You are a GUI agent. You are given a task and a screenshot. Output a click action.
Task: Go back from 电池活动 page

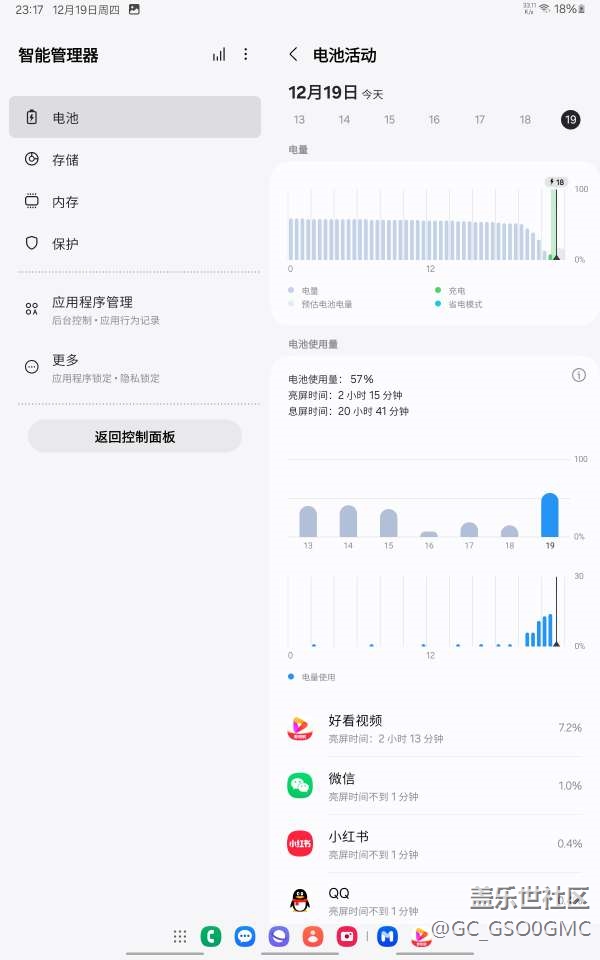coord(293,55)
